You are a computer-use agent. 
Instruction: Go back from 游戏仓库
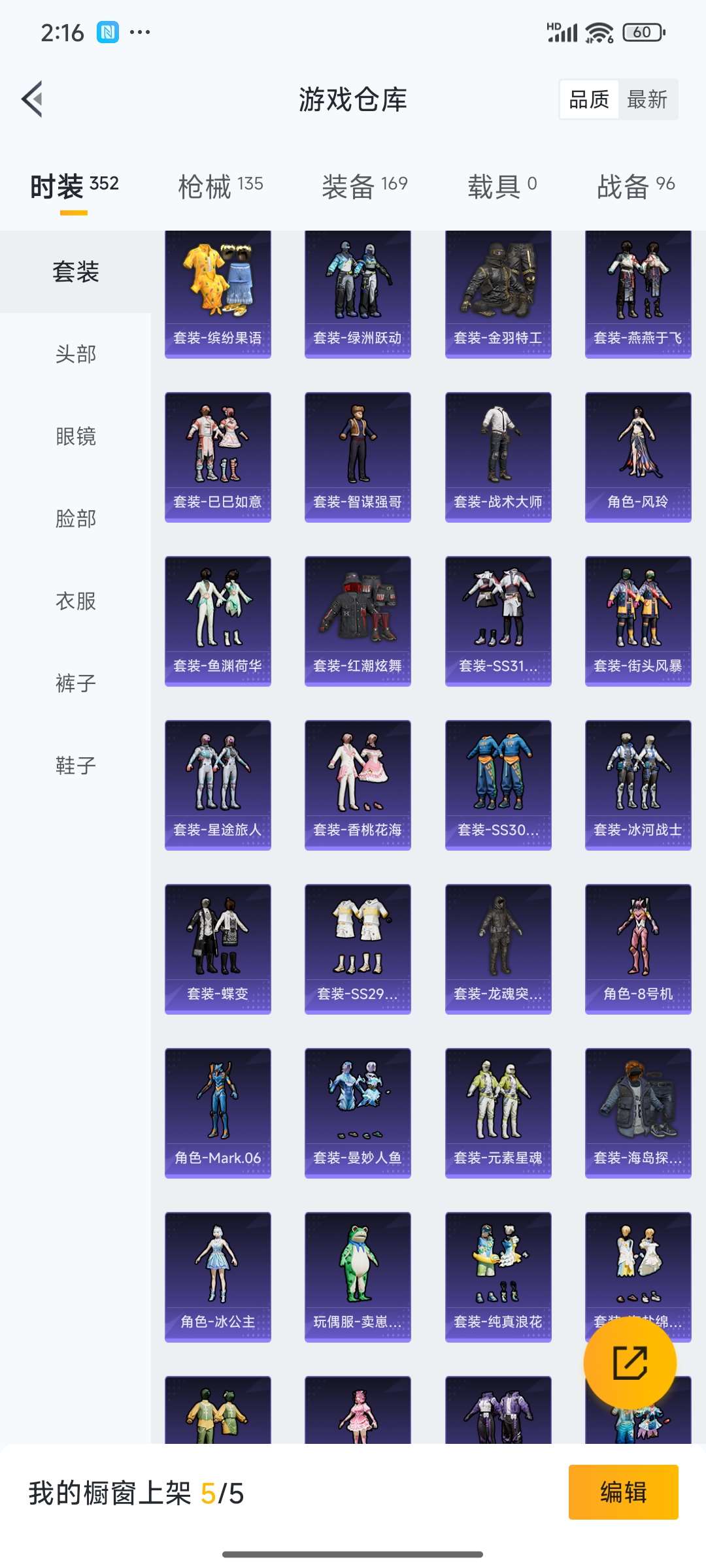click(x=33, y=99)
